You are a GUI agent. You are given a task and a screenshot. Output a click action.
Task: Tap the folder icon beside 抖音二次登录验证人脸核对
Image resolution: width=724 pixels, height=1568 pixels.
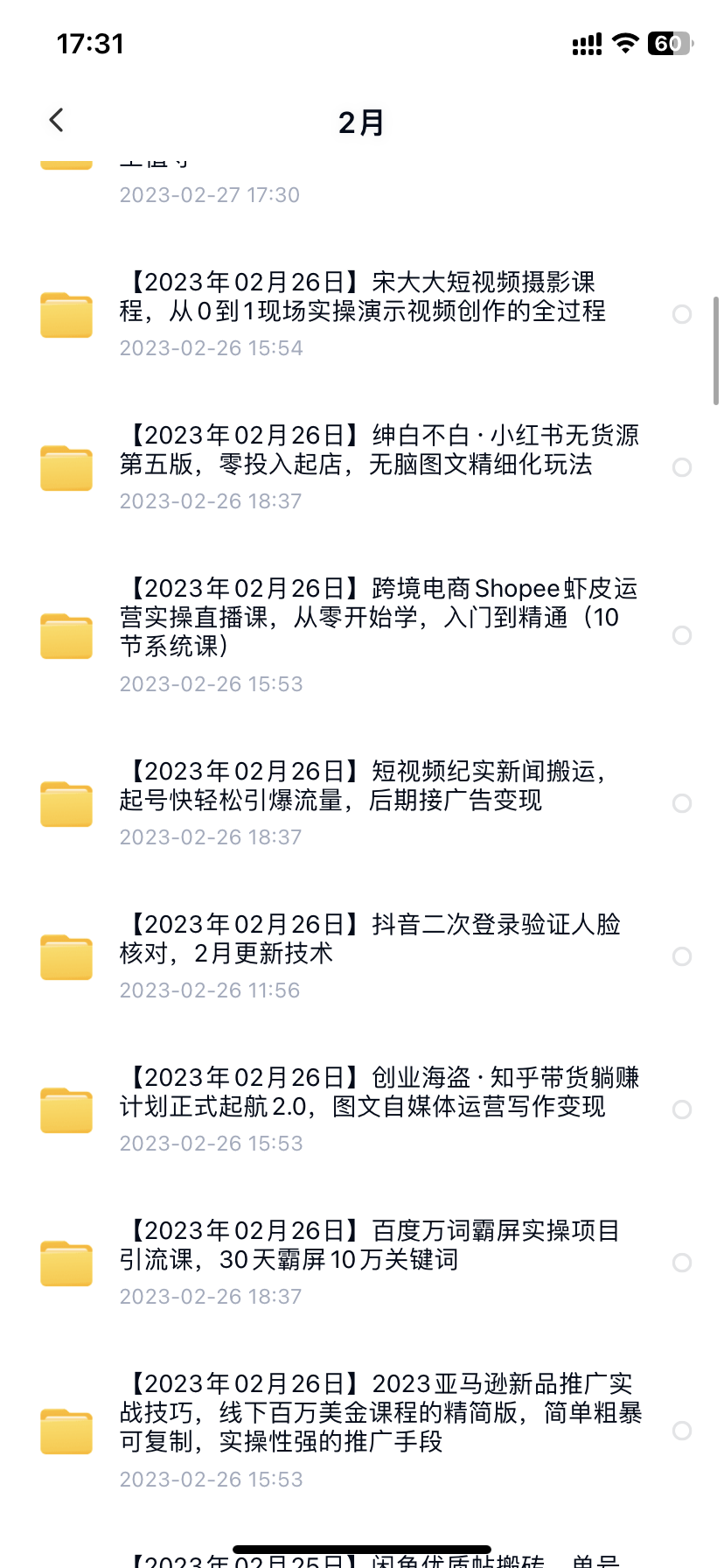coord(66,956)
